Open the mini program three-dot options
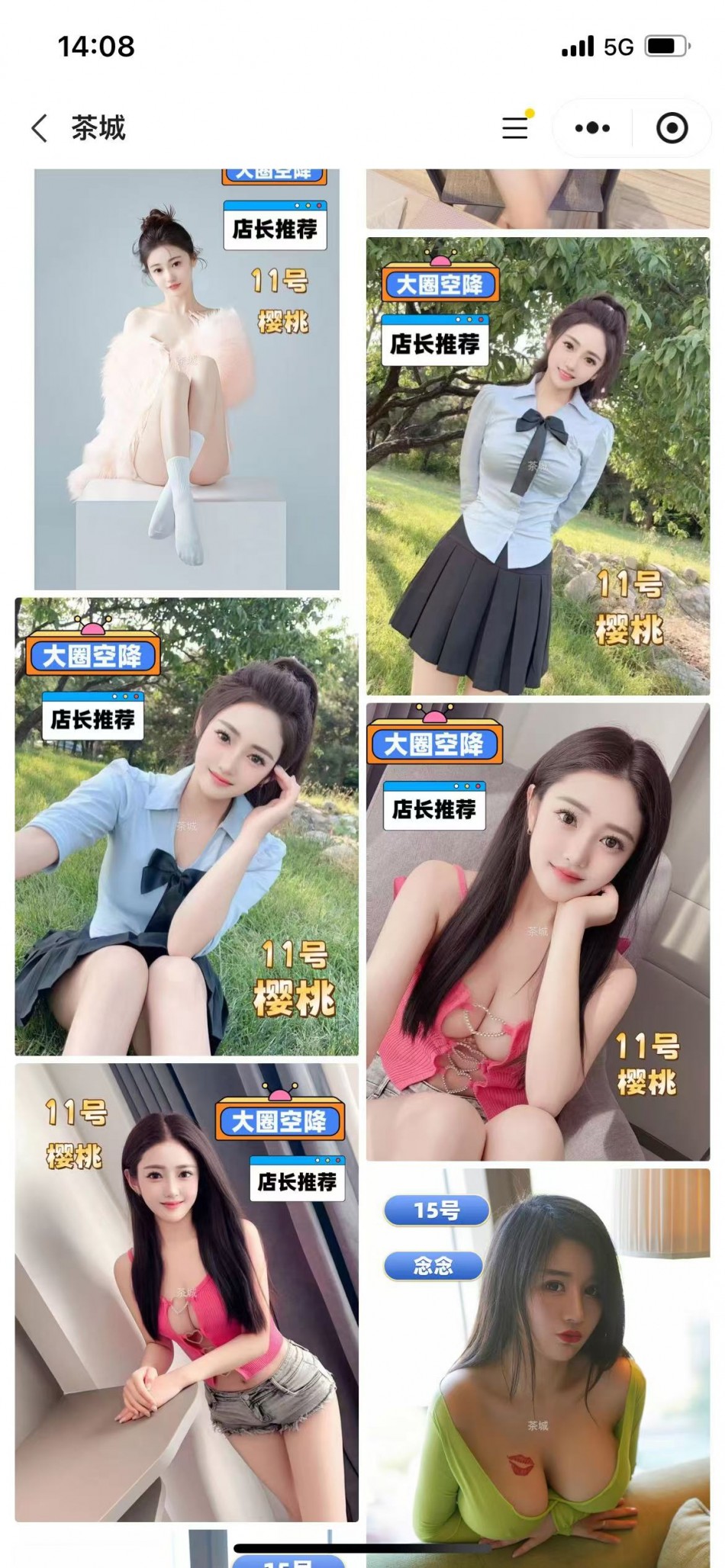Viewport: 725px width, 1568px height. (x=592, y=128)
